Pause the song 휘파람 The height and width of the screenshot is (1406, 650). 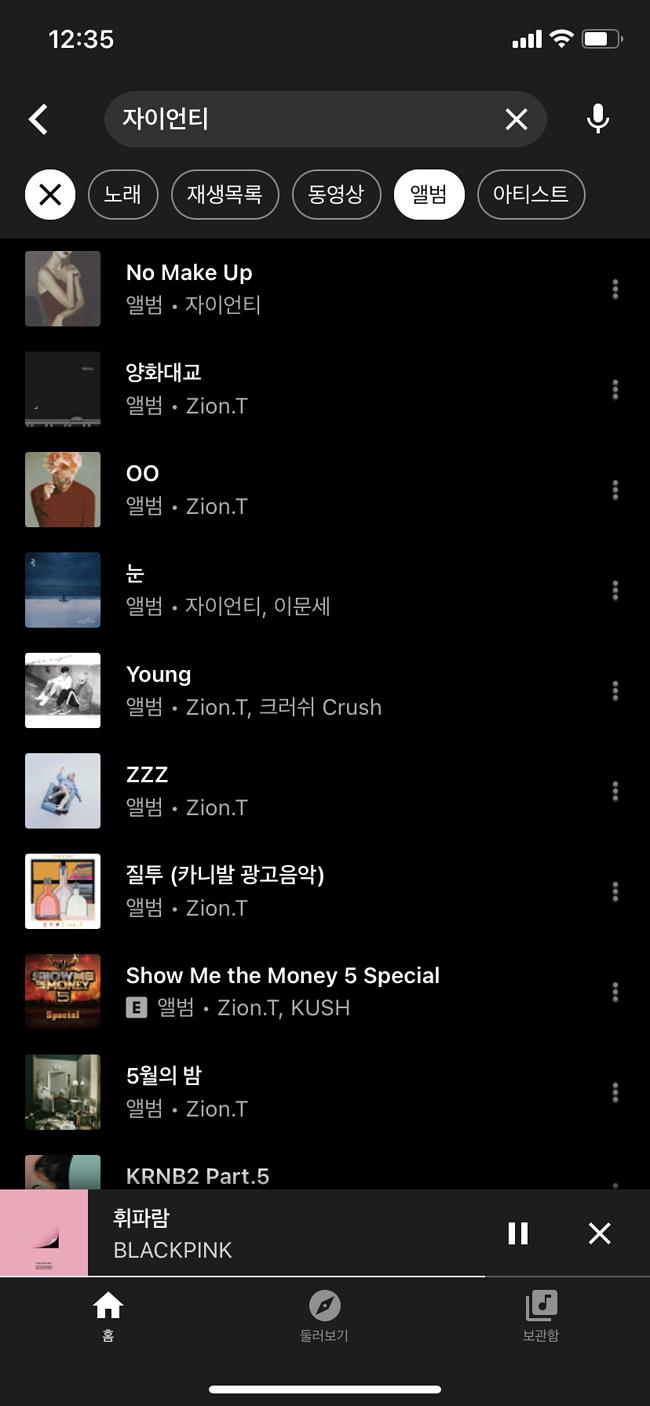click(x=518, y=1233)
